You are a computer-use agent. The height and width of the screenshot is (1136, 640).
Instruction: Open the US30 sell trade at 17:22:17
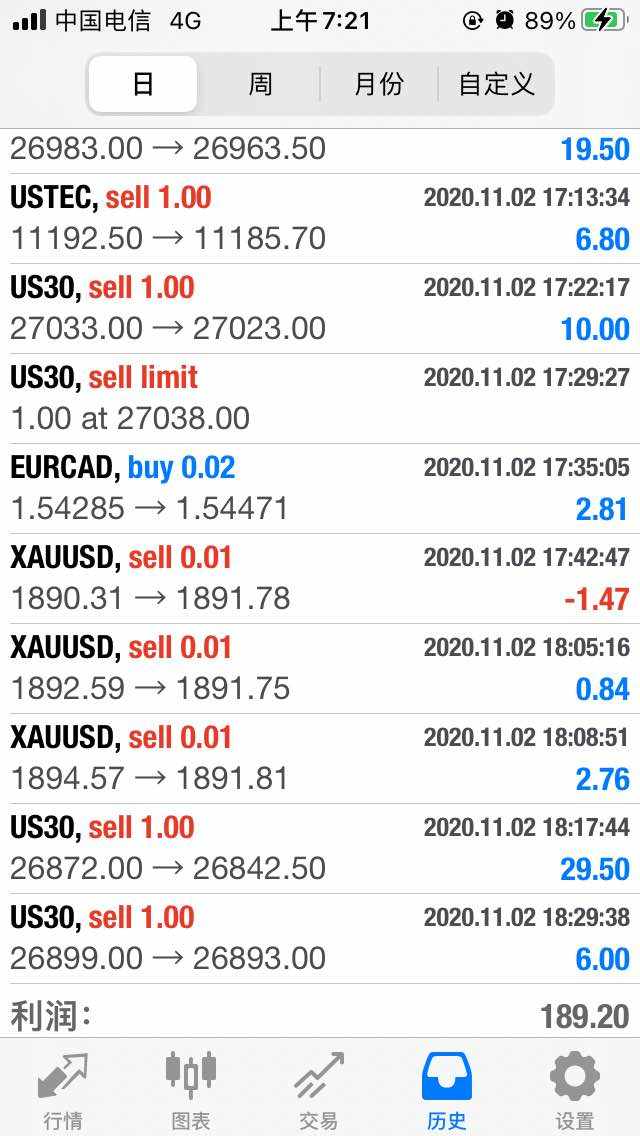click(320, 308)
